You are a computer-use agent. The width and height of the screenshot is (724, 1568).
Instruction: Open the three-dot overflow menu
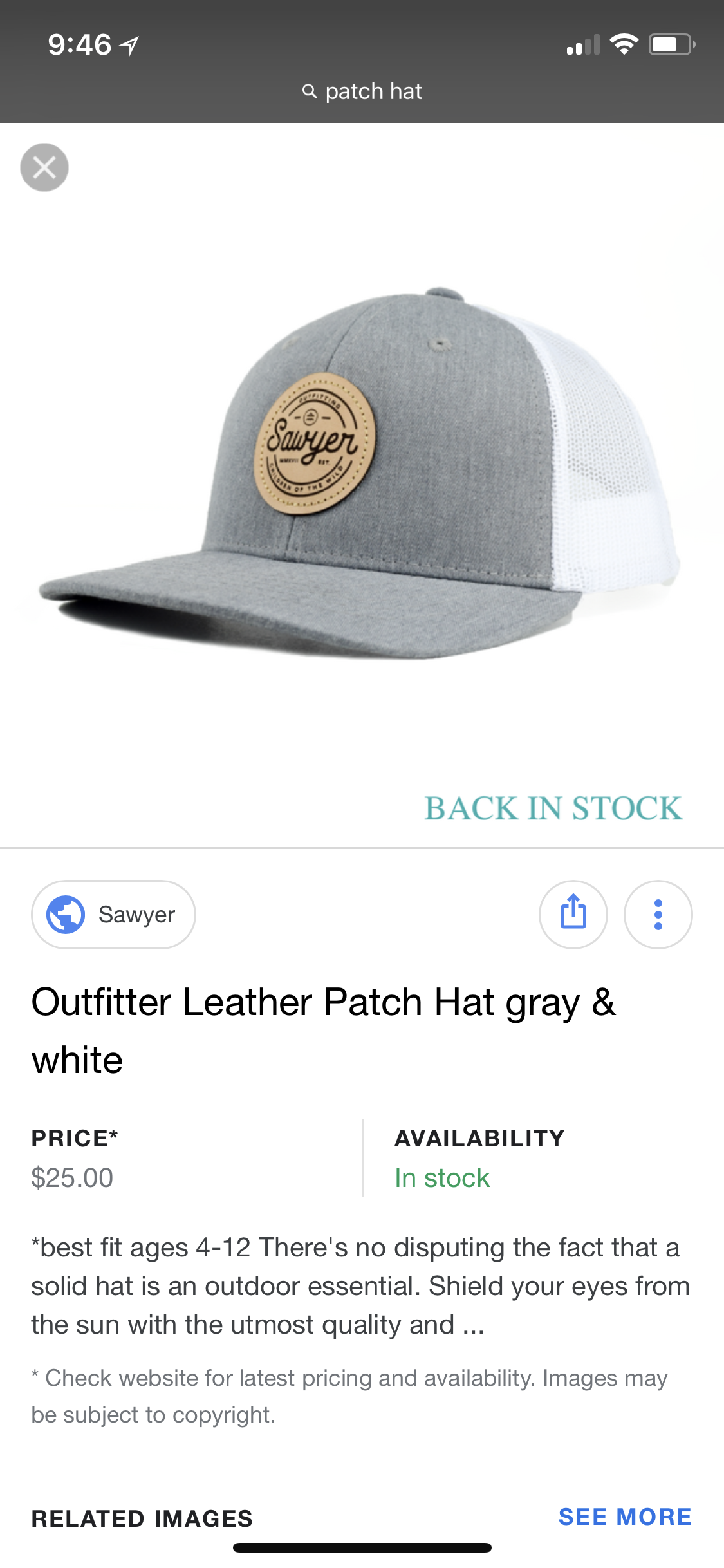coord(658,914)
